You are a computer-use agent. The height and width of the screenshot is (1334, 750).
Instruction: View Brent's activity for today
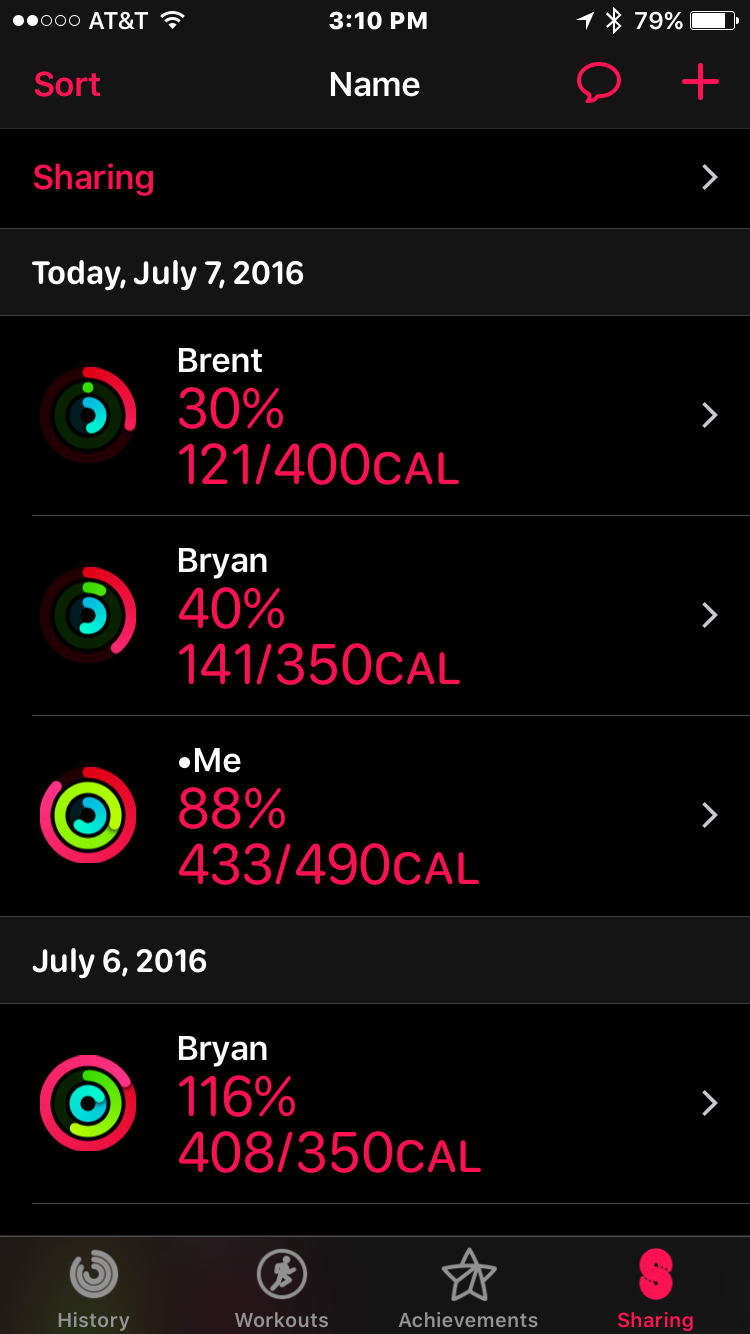click(375, 415)
